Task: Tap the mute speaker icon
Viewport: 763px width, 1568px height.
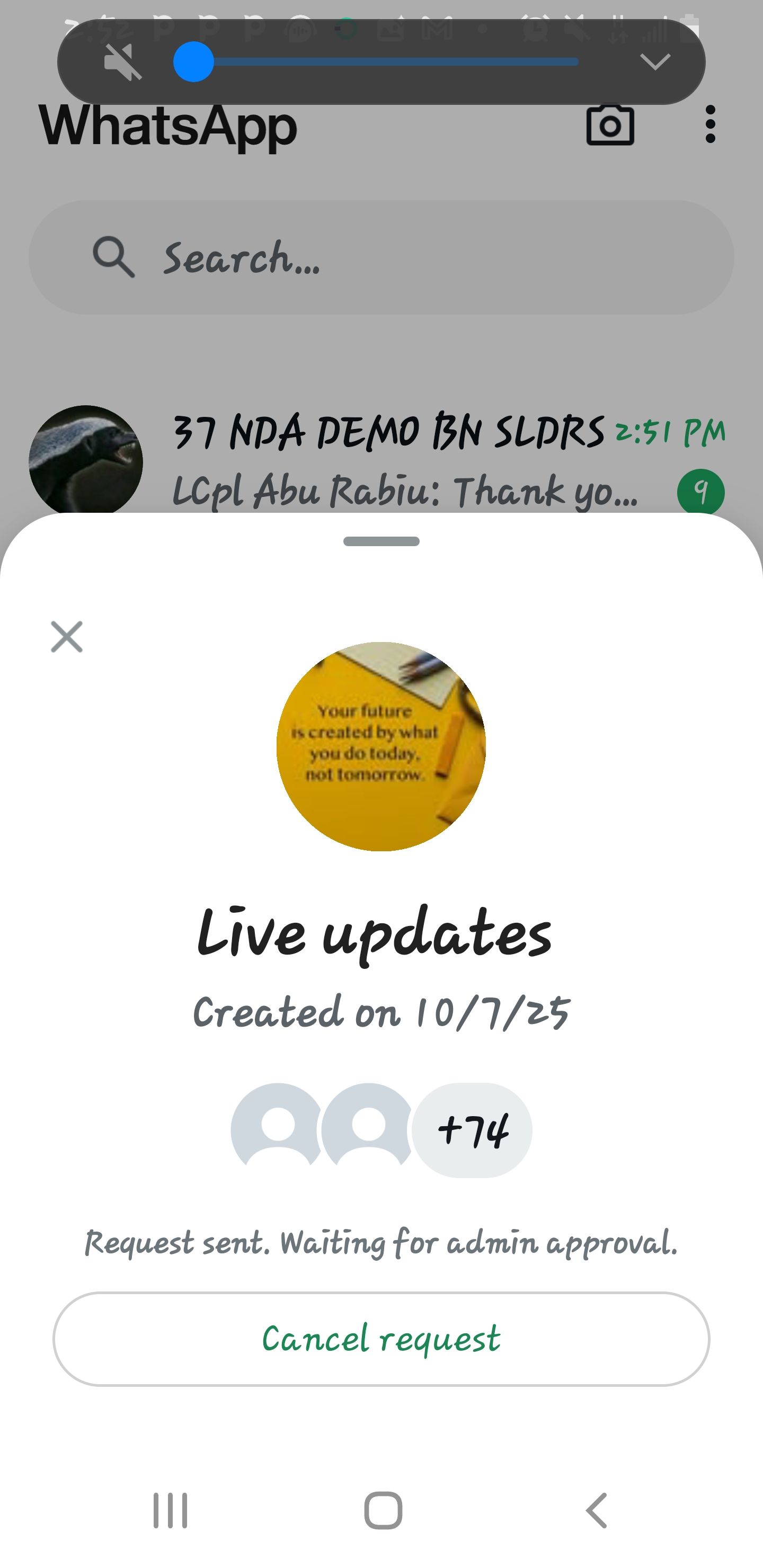Action: 122,61
